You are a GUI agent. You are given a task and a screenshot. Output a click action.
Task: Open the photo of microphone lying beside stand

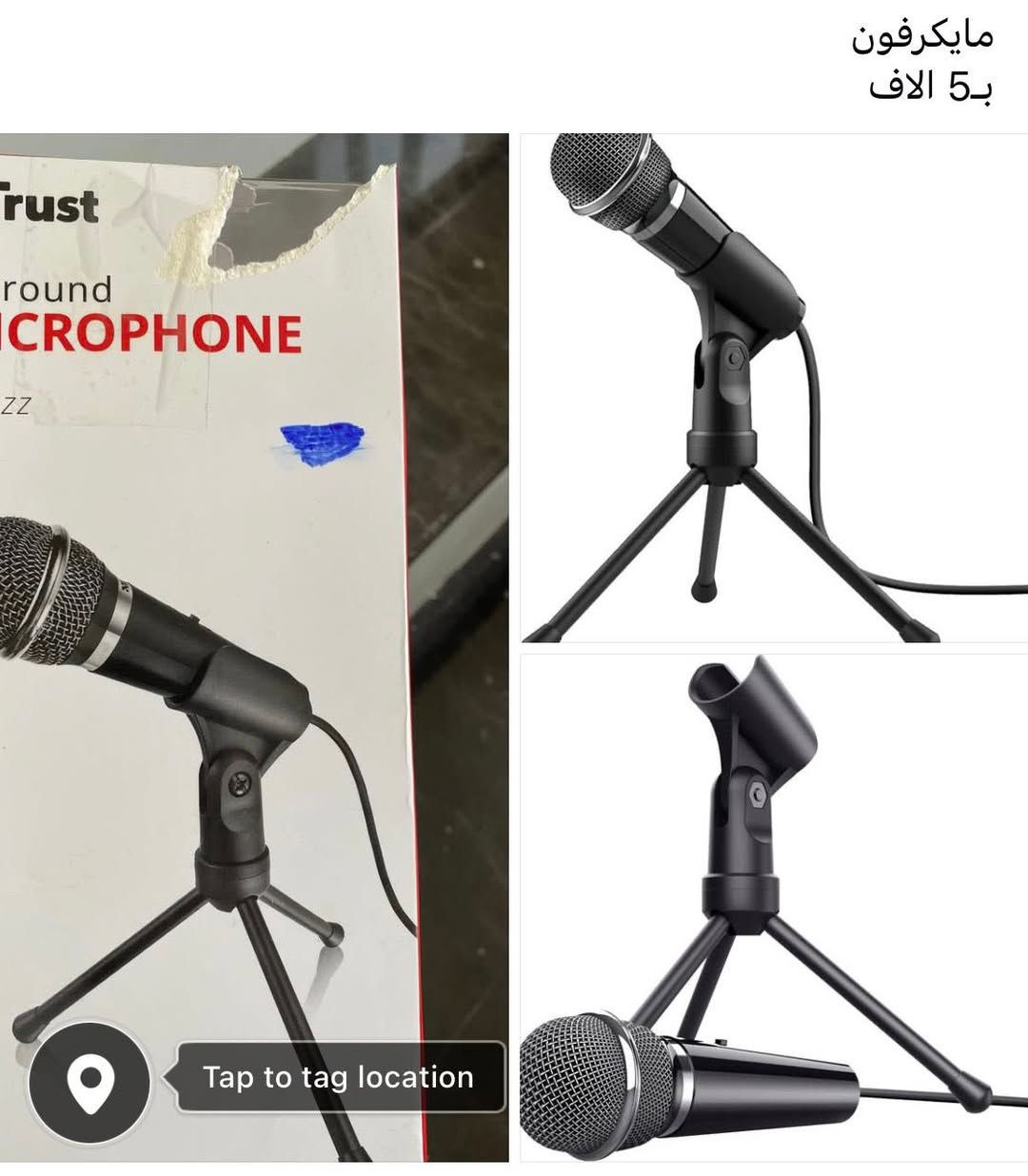773,906
